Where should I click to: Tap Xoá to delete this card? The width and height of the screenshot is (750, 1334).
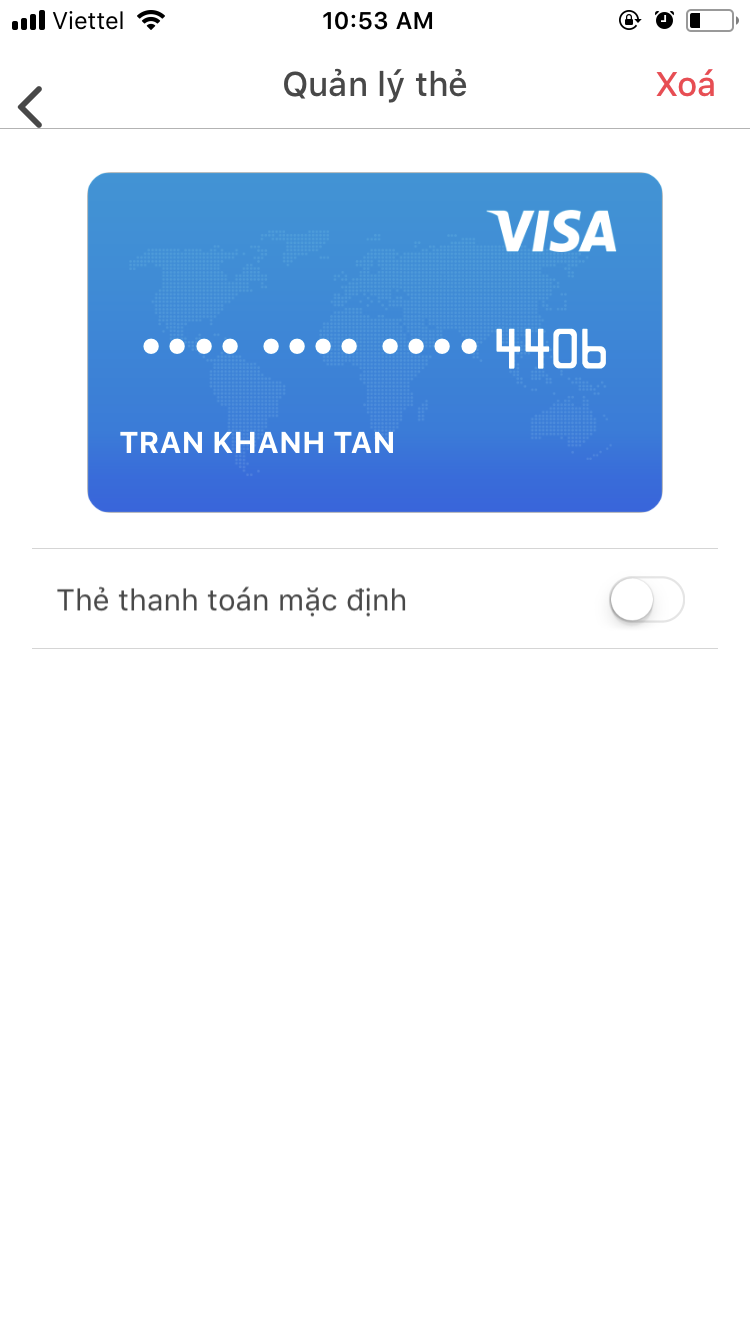pos(685,85)
